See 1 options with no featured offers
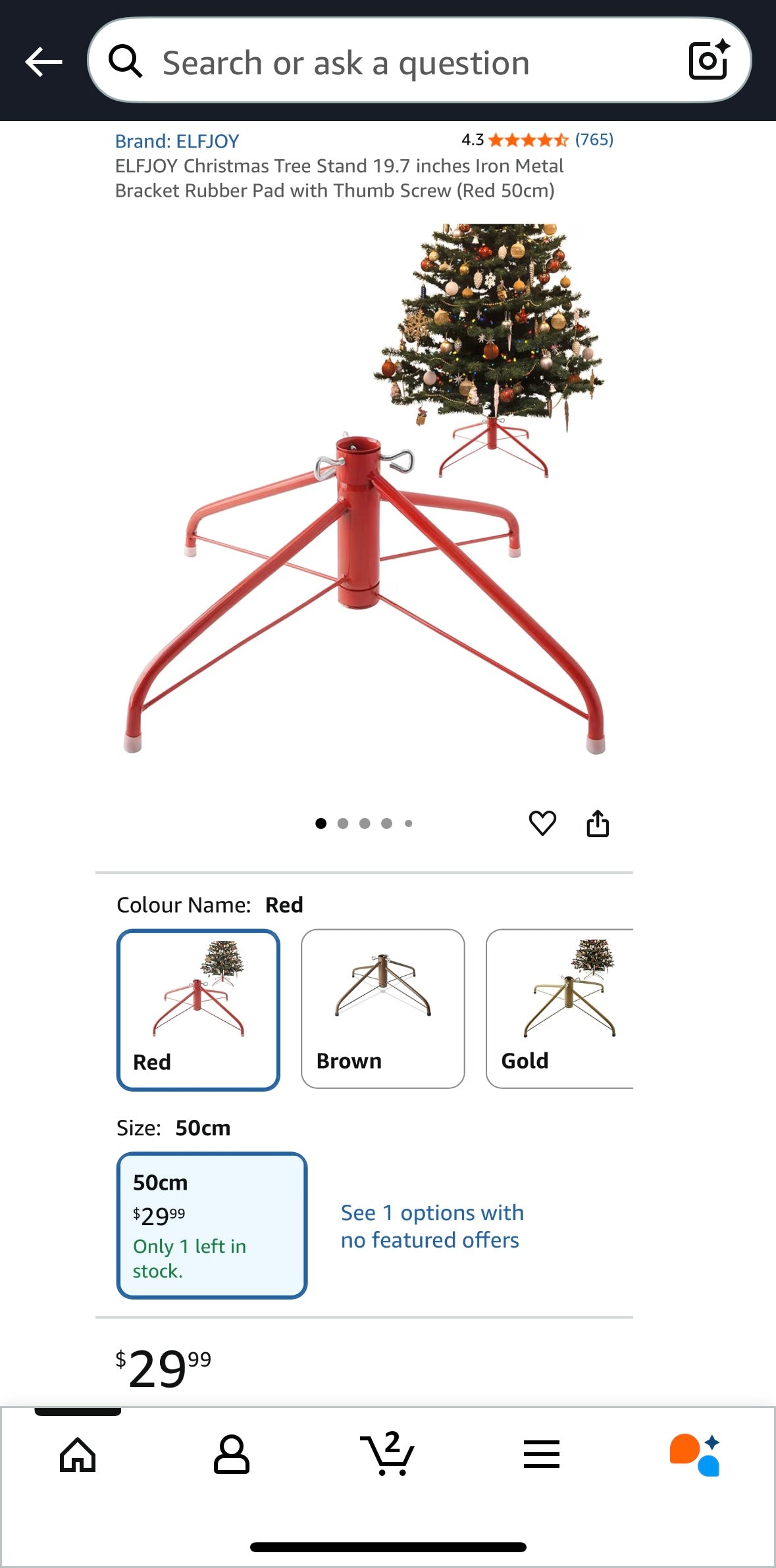776x1568 pixels. pyautogui.click(x=432, y=1226)
